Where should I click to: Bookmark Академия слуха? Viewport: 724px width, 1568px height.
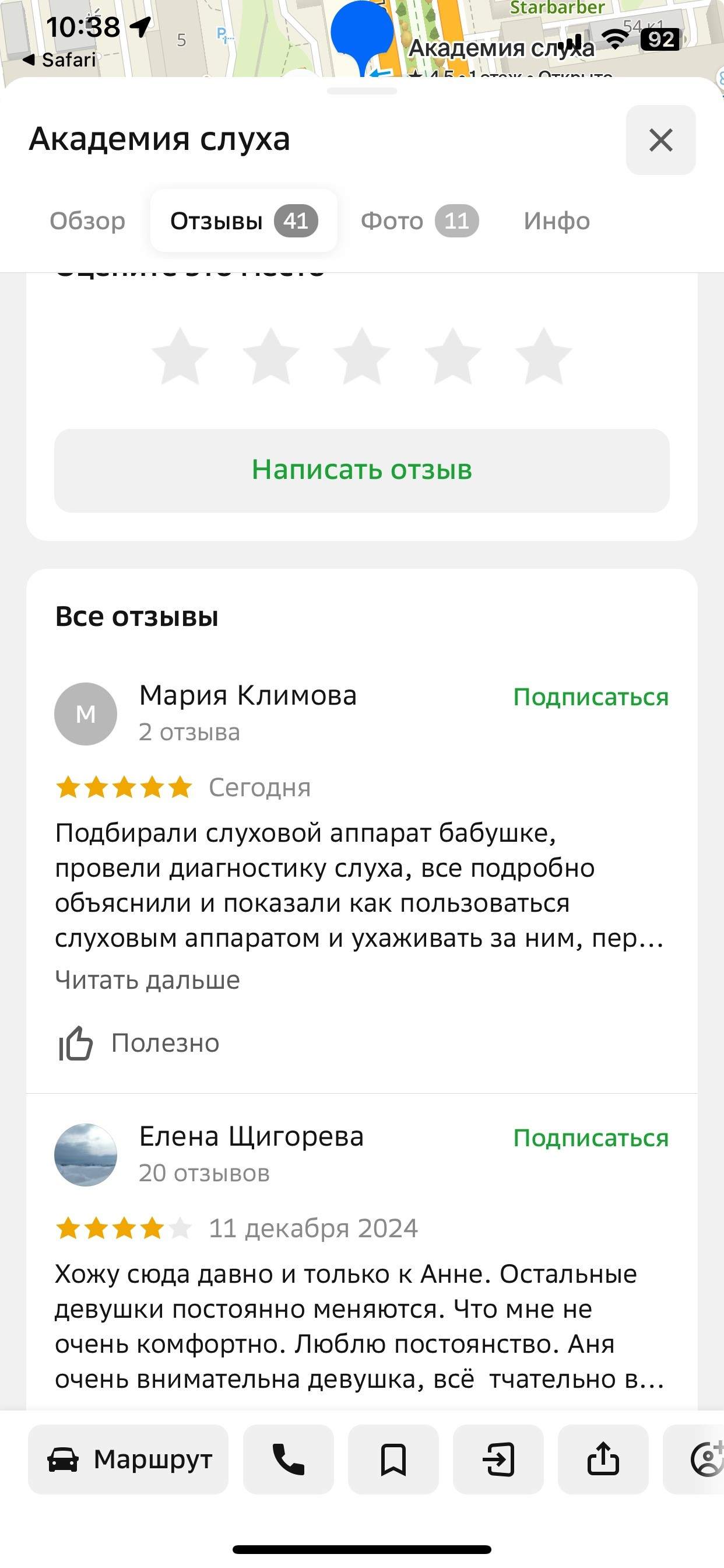click(x=393, y=1459)
